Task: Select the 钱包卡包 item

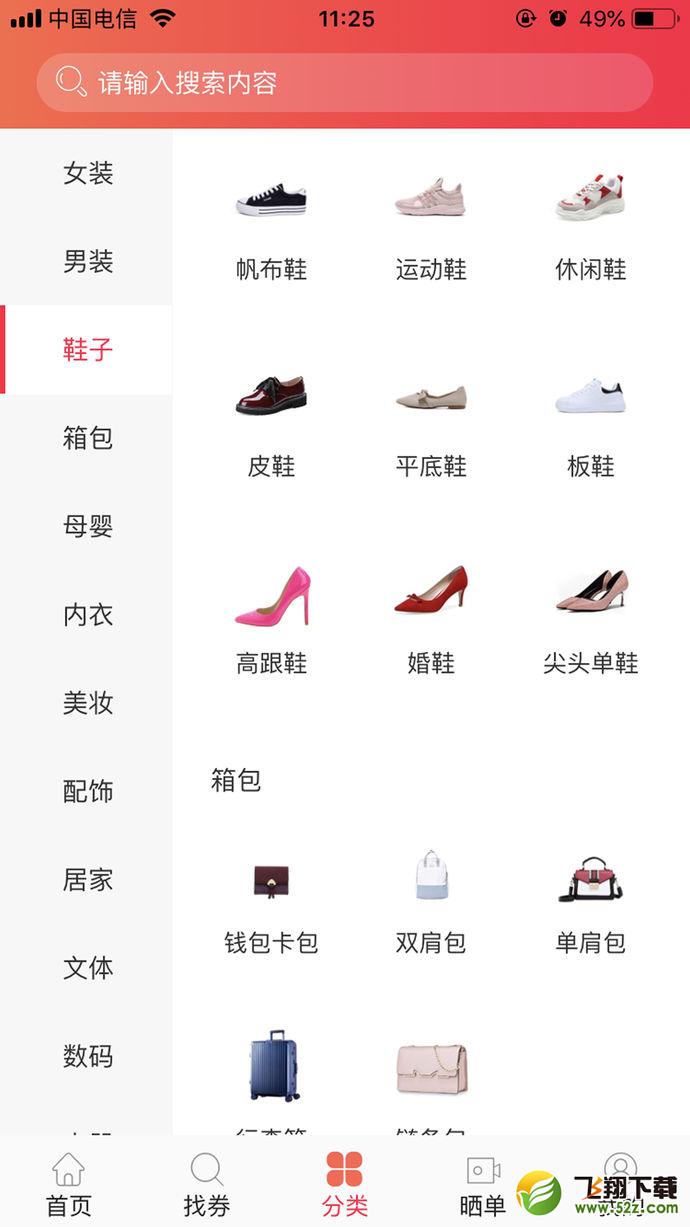Action: click(271, 900)
